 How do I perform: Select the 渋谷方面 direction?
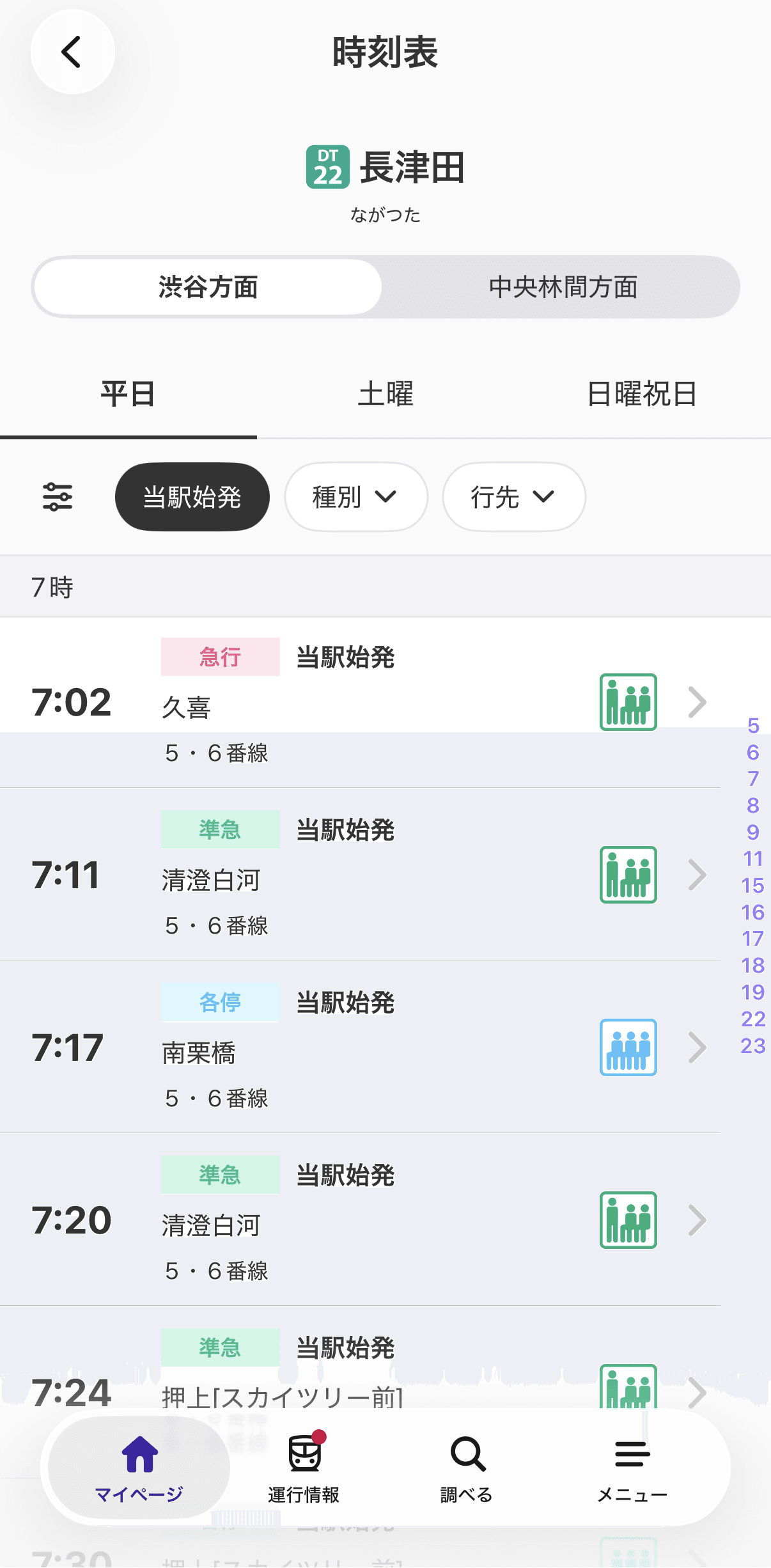[208, 287]
